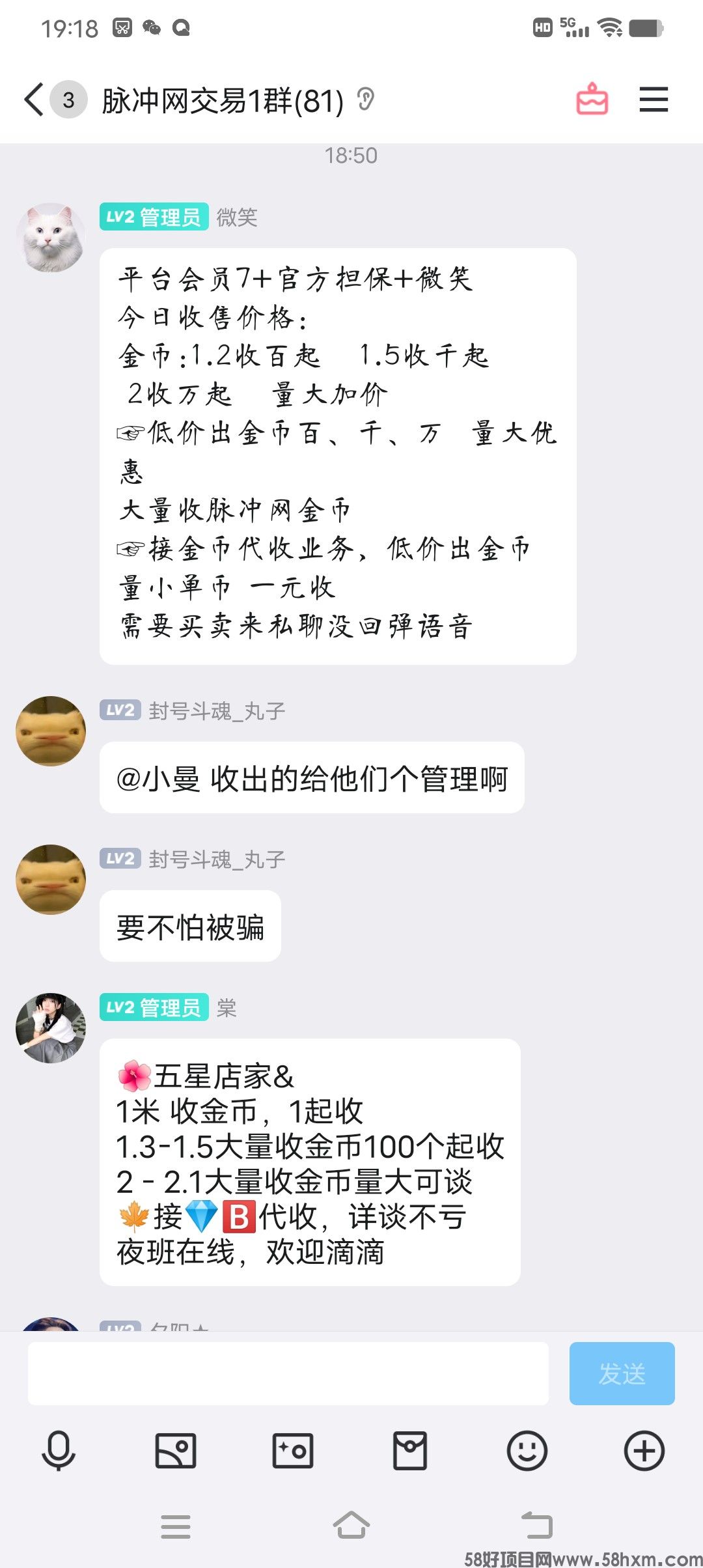
Task: Tap the message input field
Action: [x=288, y=1373]
